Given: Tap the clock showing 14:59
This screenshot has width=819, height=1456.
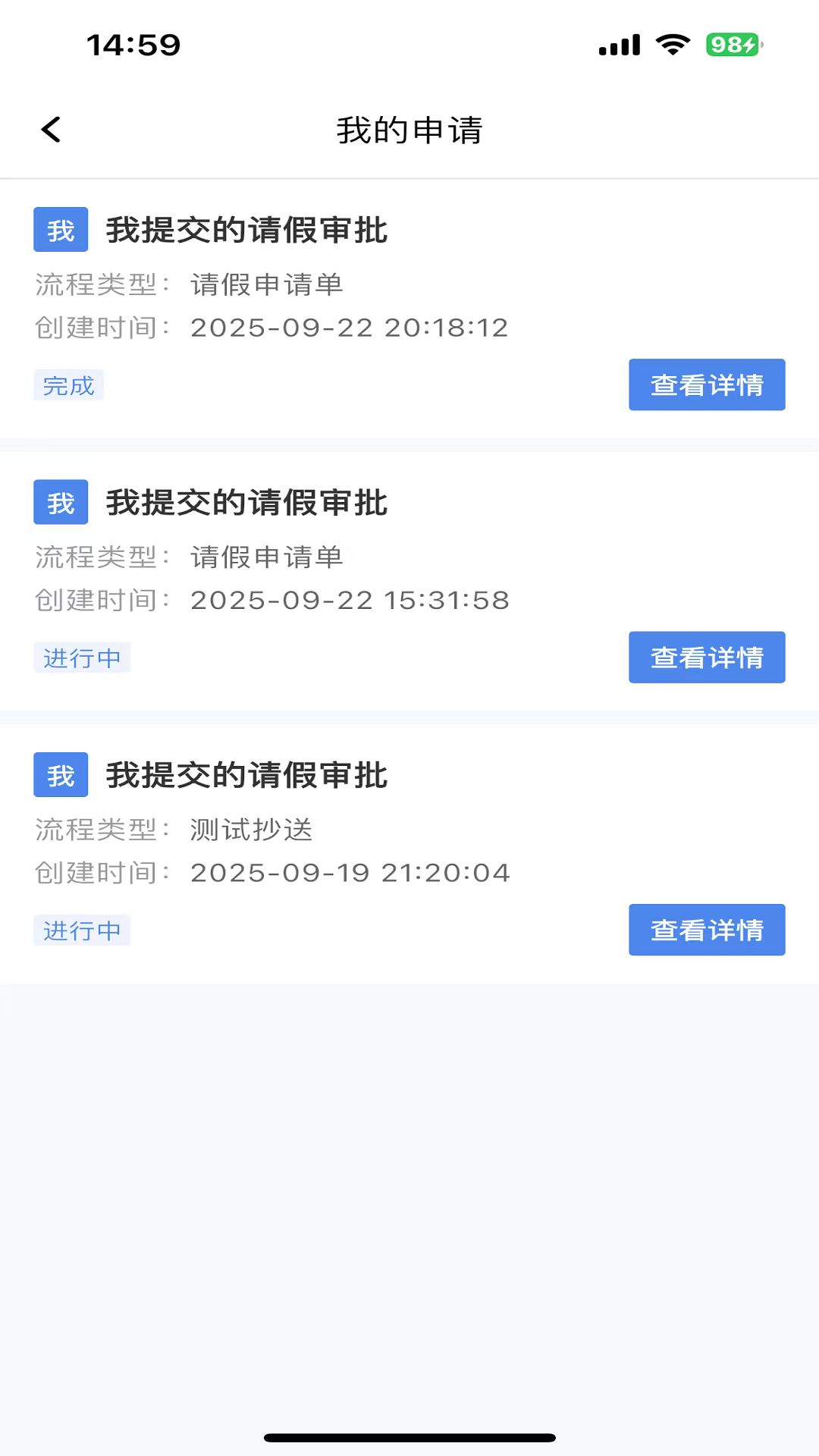Looking at the screenshot, I should (133, 45).
